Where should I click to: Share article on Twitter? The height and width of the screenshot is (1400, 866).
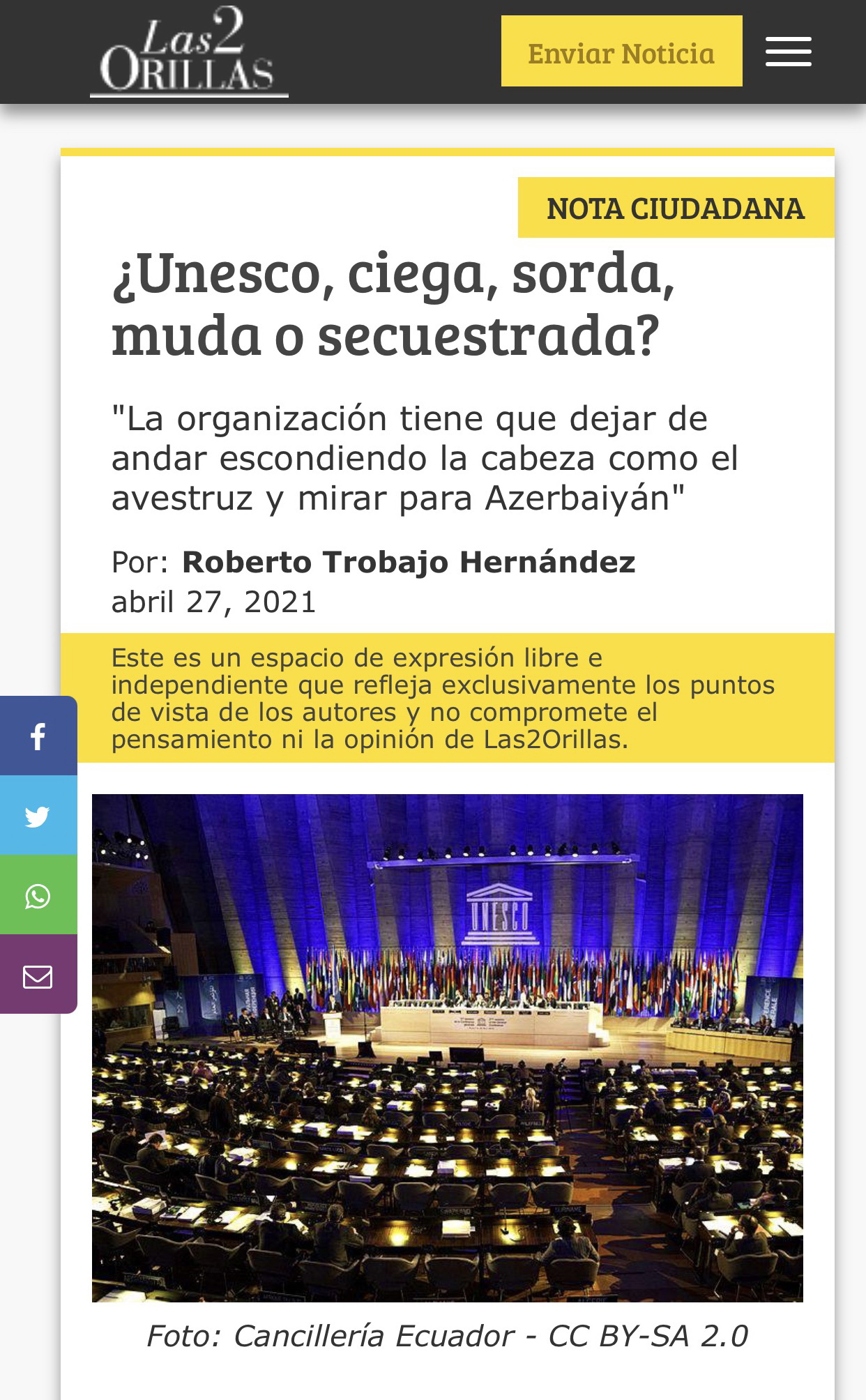pos(38,815)
